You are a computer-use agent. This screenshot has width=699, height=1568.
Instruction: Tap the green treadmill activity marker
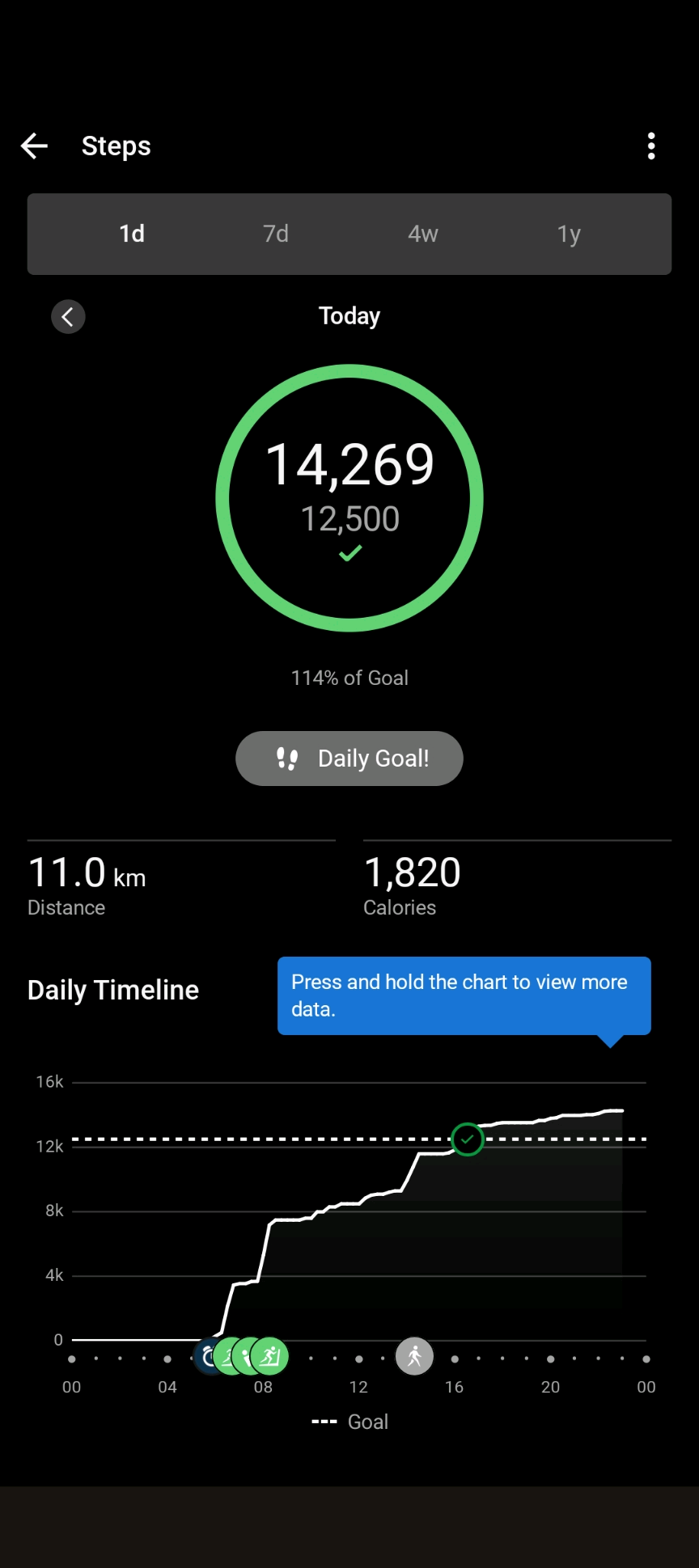(x=272, y=1356)
